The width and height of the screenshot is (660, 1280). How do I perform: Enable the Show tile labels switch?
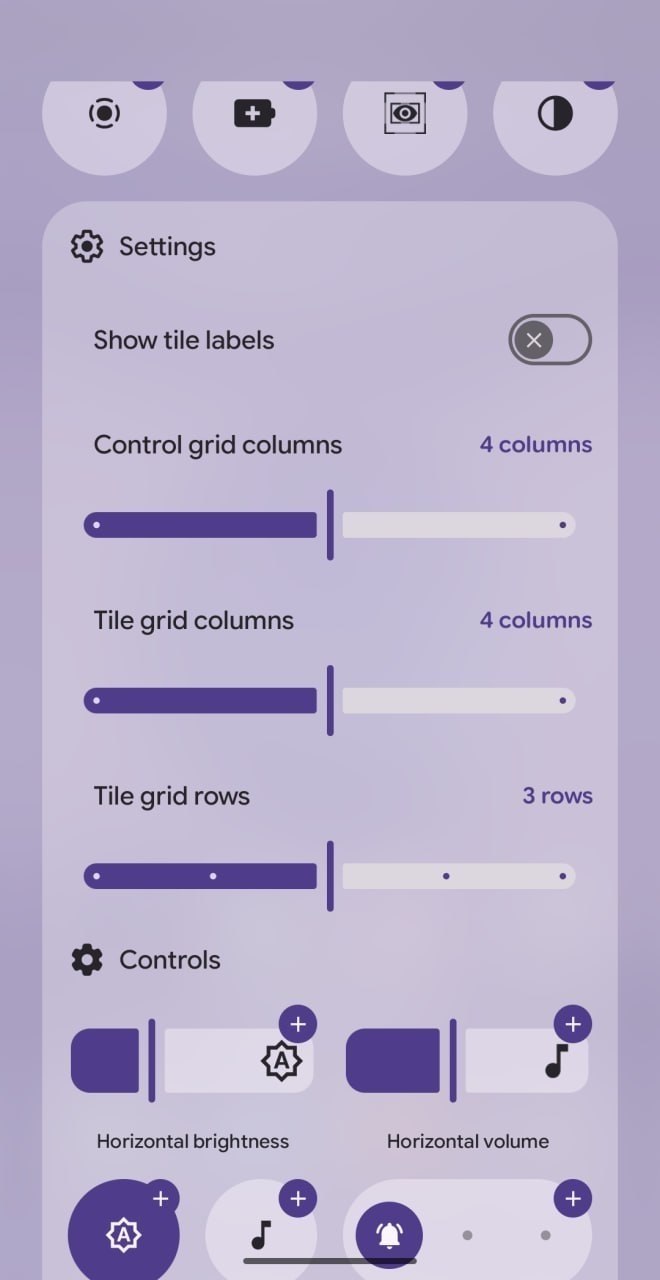point(549,340)
